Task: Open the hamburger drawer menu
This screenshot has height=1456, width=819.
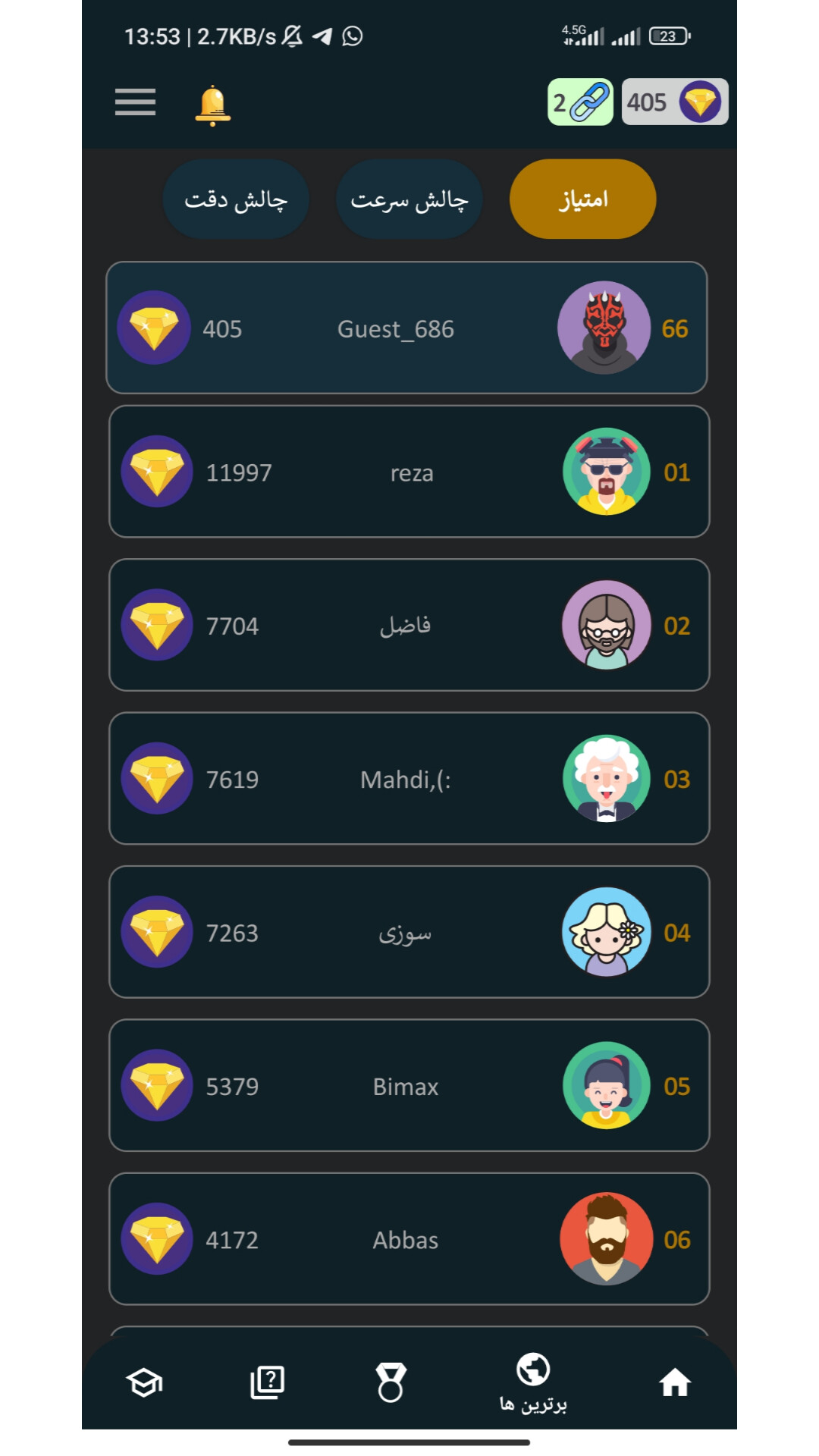Action: 135,102
